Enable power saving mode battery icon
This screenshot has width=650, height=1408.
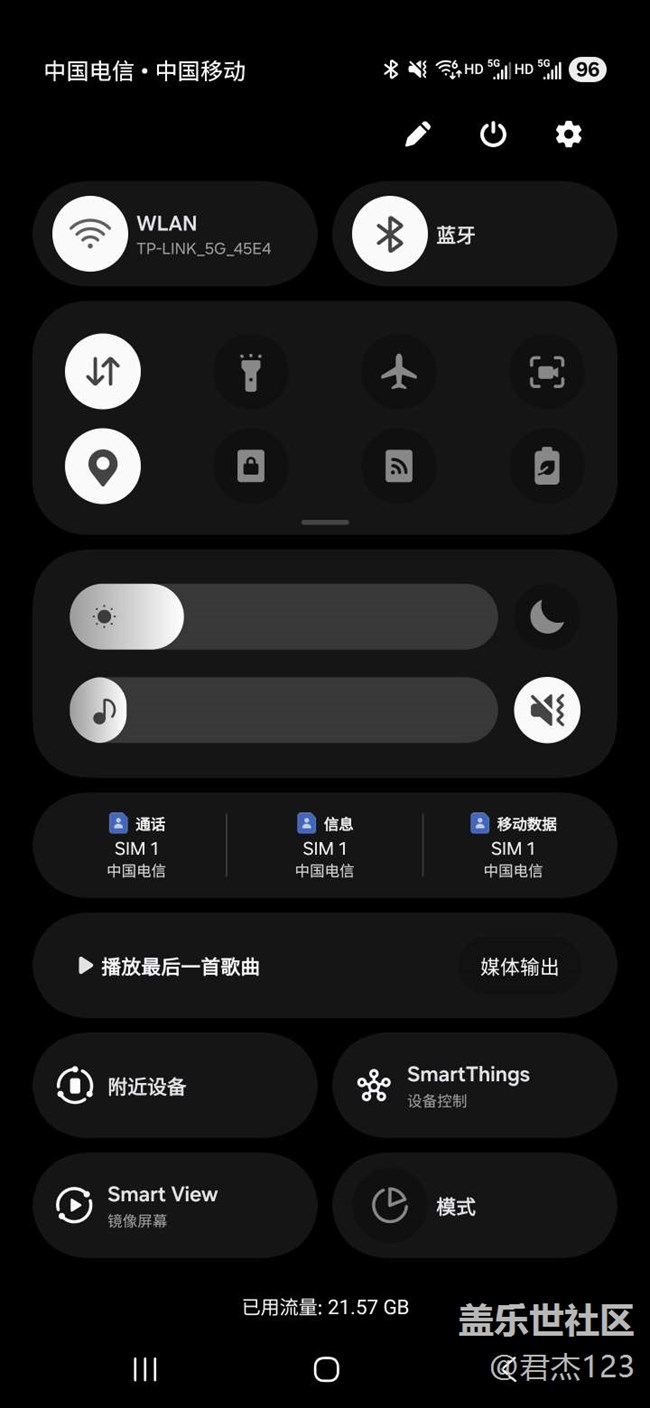547,466
